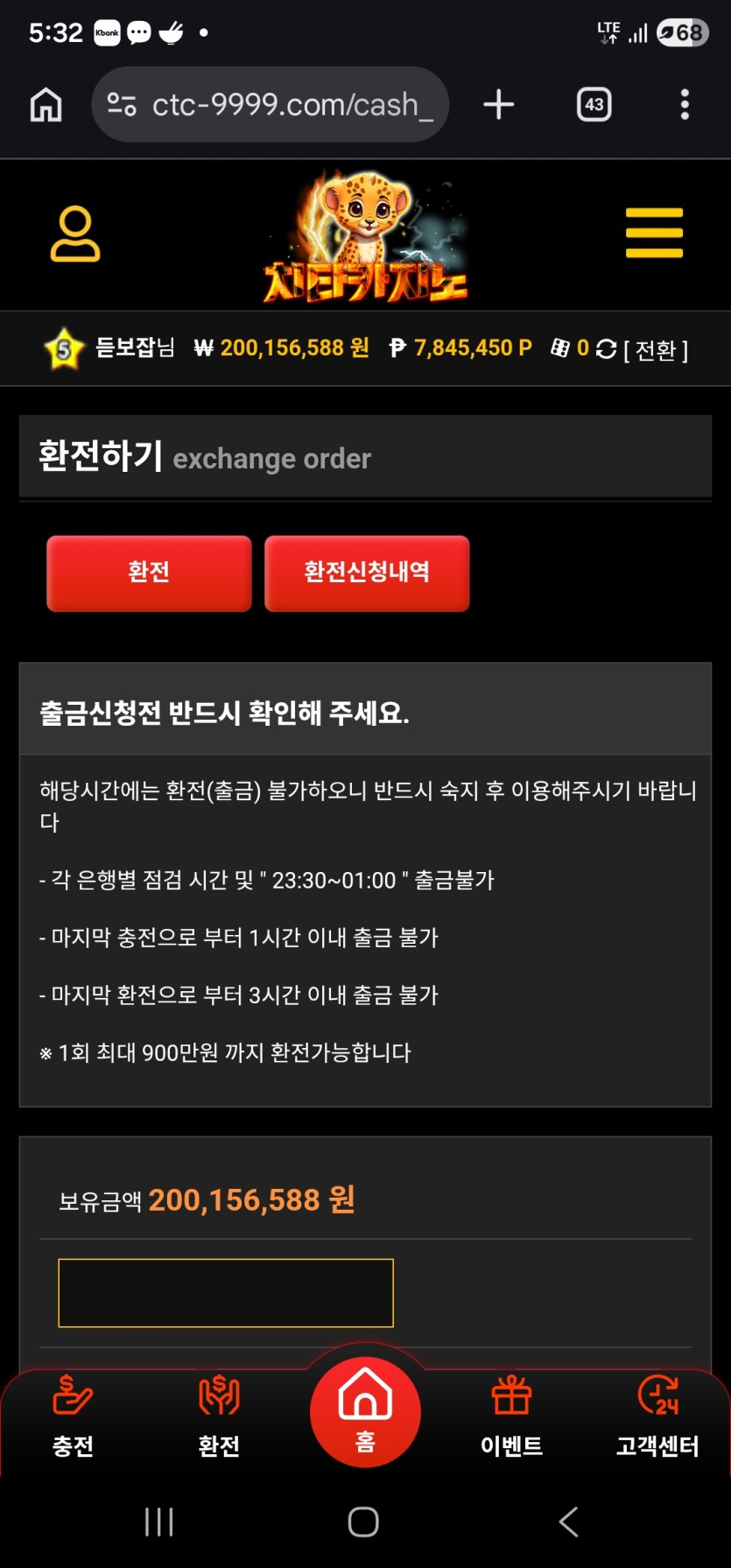Open the 고객센터 support tab
The image size is (731, 1568).
(657, 1417)
